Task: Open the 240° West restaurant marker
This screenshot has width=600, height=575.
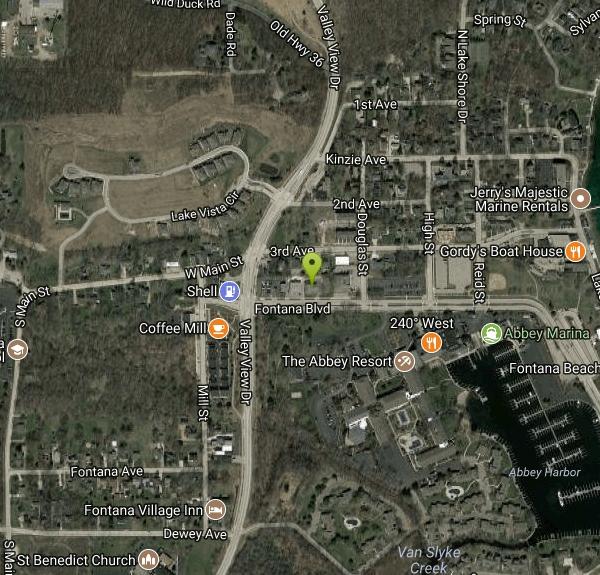Action: click(431, 342)
